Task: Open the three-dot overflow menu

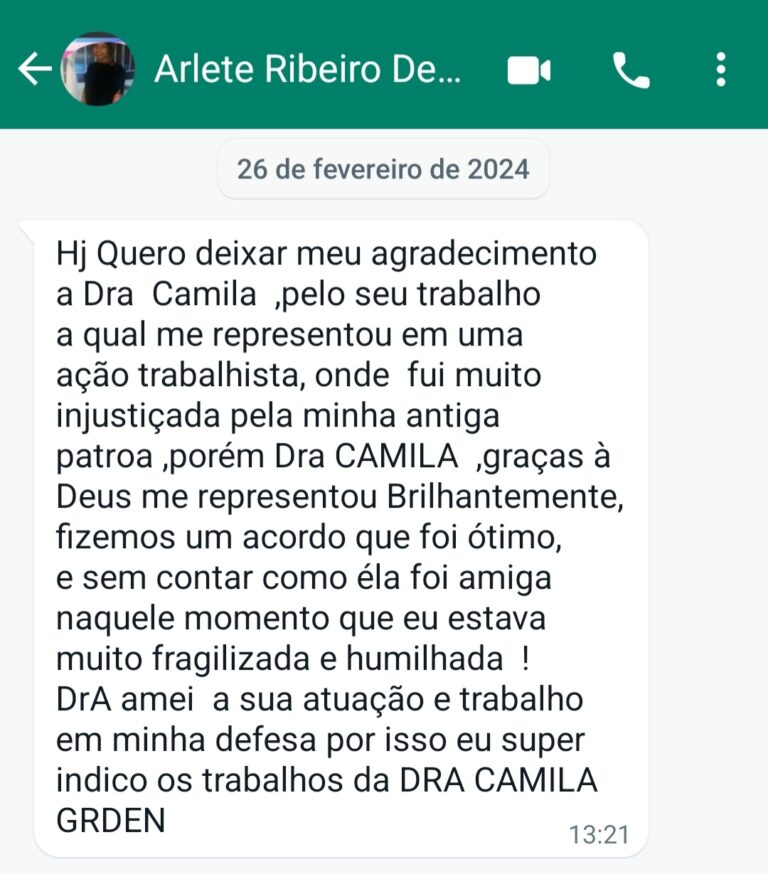Action: click(x=721, y=70)
